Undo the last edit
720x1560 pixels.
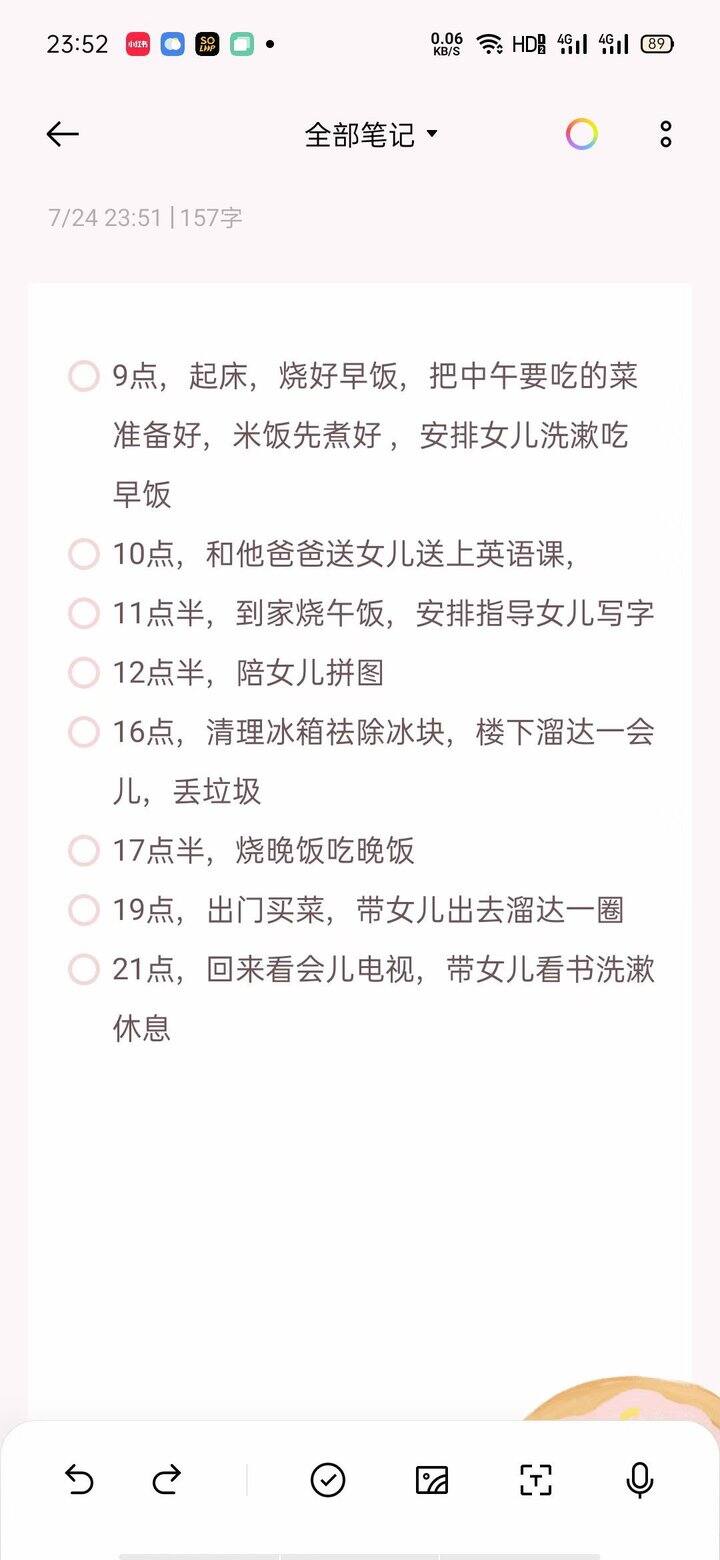[79, 1479]
